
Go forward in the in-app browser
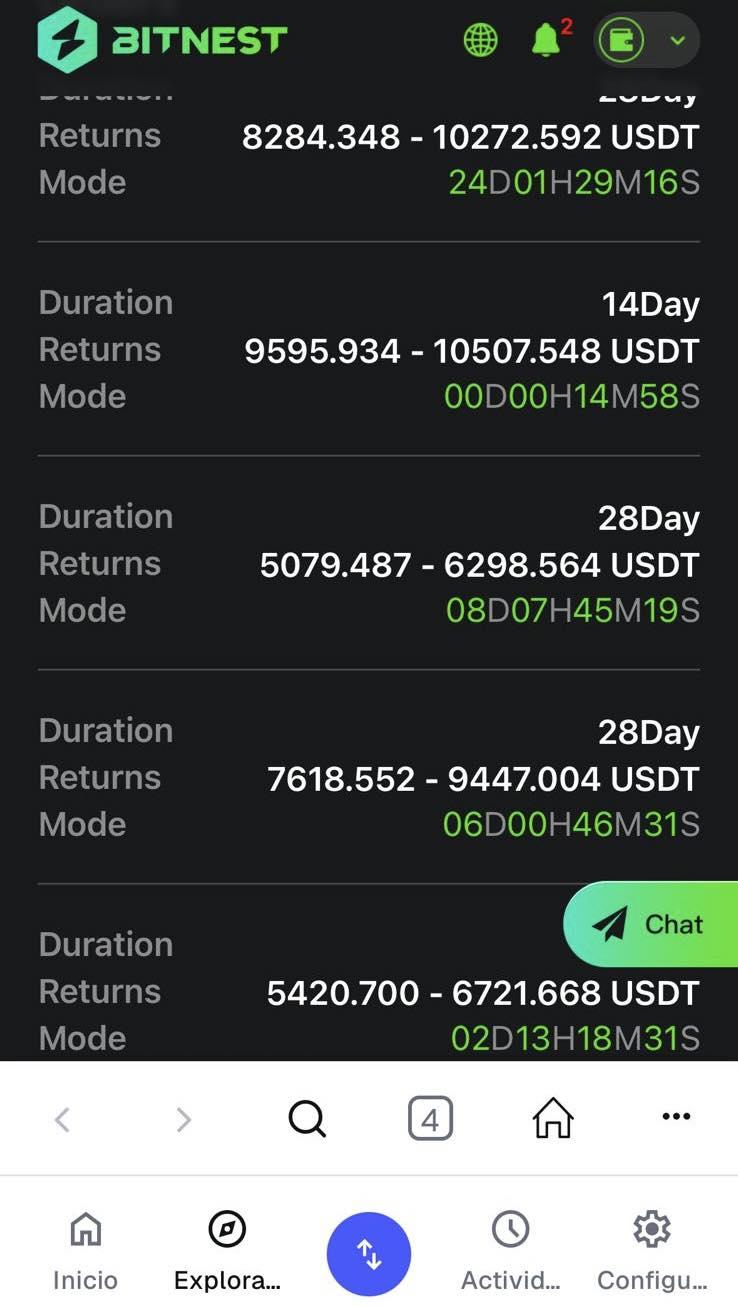[x=183, y=1119]
